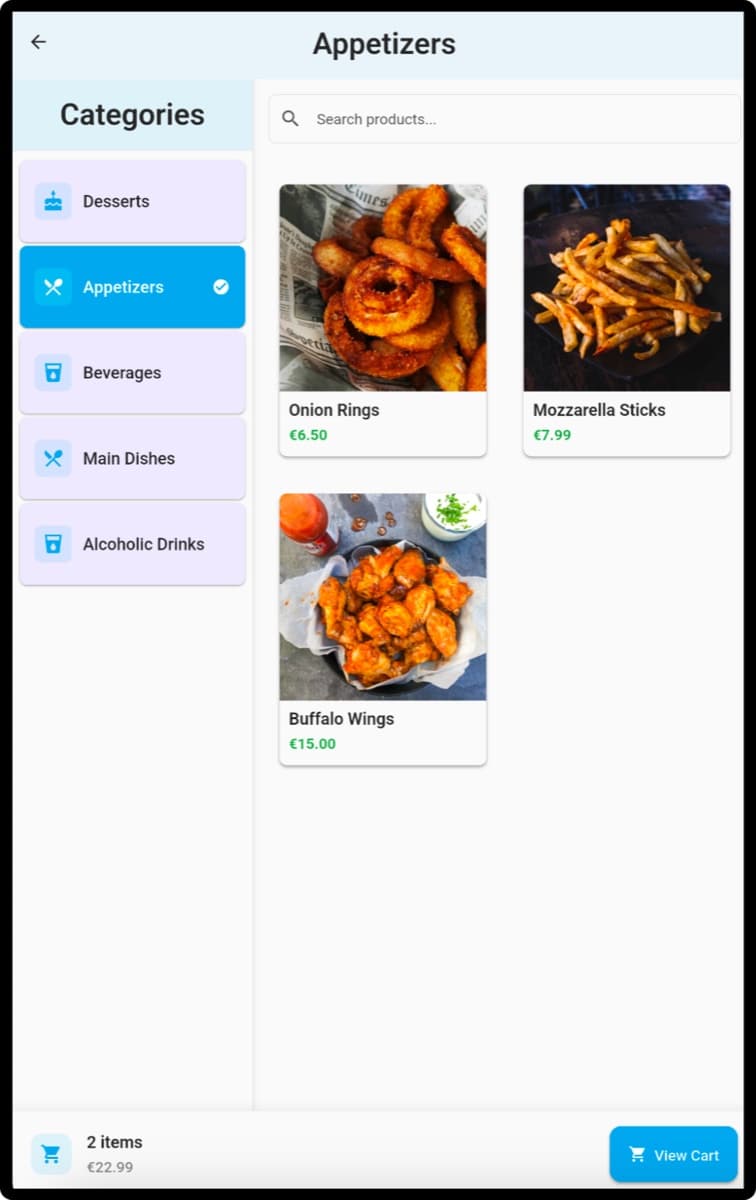Screen dimensions: 756x1200
Task: Click the 2 items cart summary text
Action: [114, 1142]
